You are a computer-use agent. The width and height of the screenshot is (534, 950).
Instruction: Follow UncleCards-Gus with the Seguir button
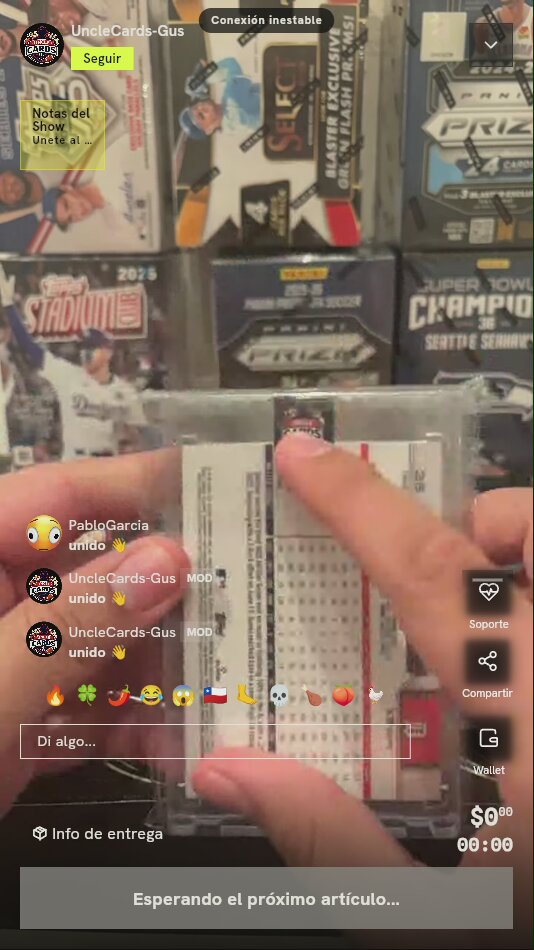tap(102, 59)
